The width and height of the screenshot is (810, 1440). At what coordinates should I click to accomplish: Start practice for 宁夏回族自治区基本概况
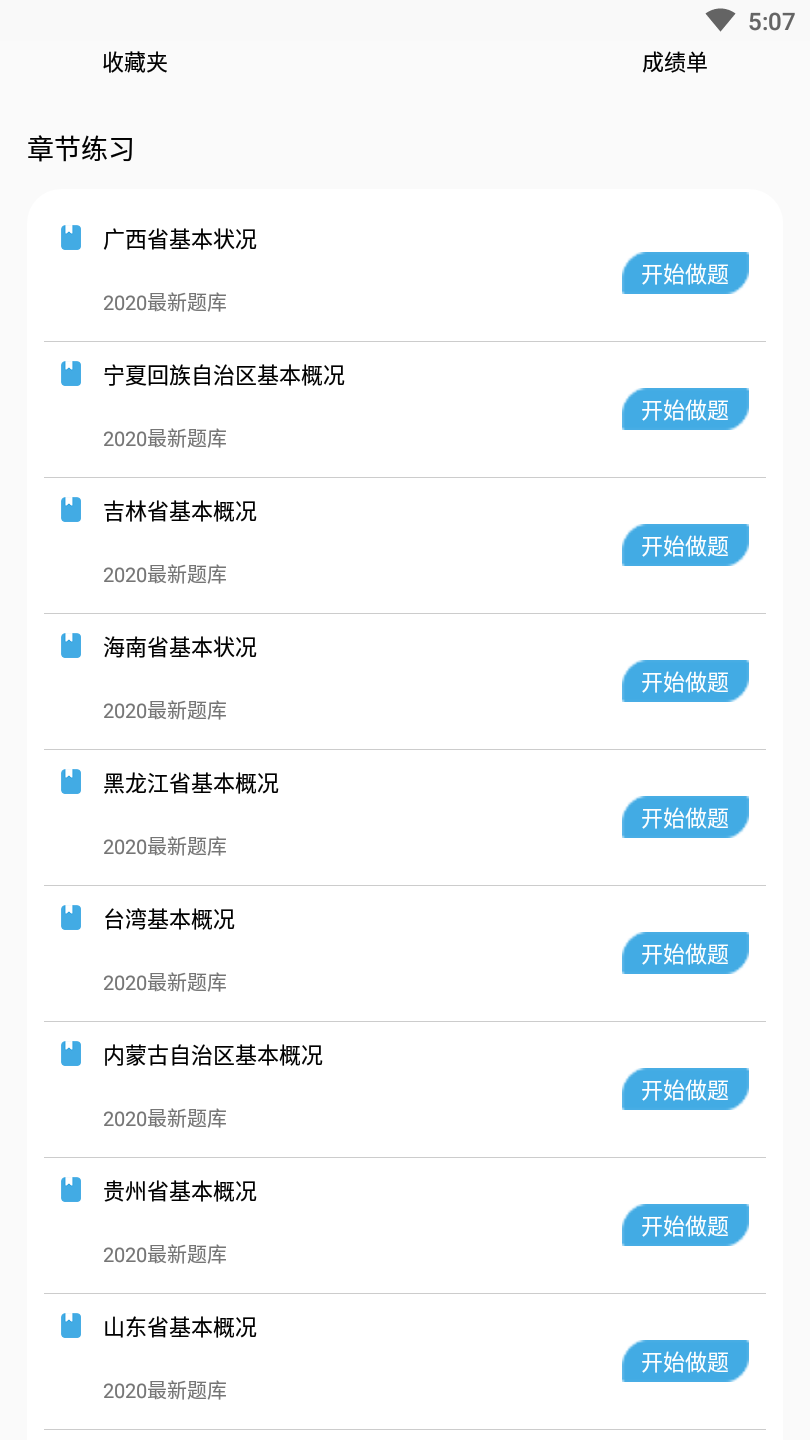[x=685, y=410]
